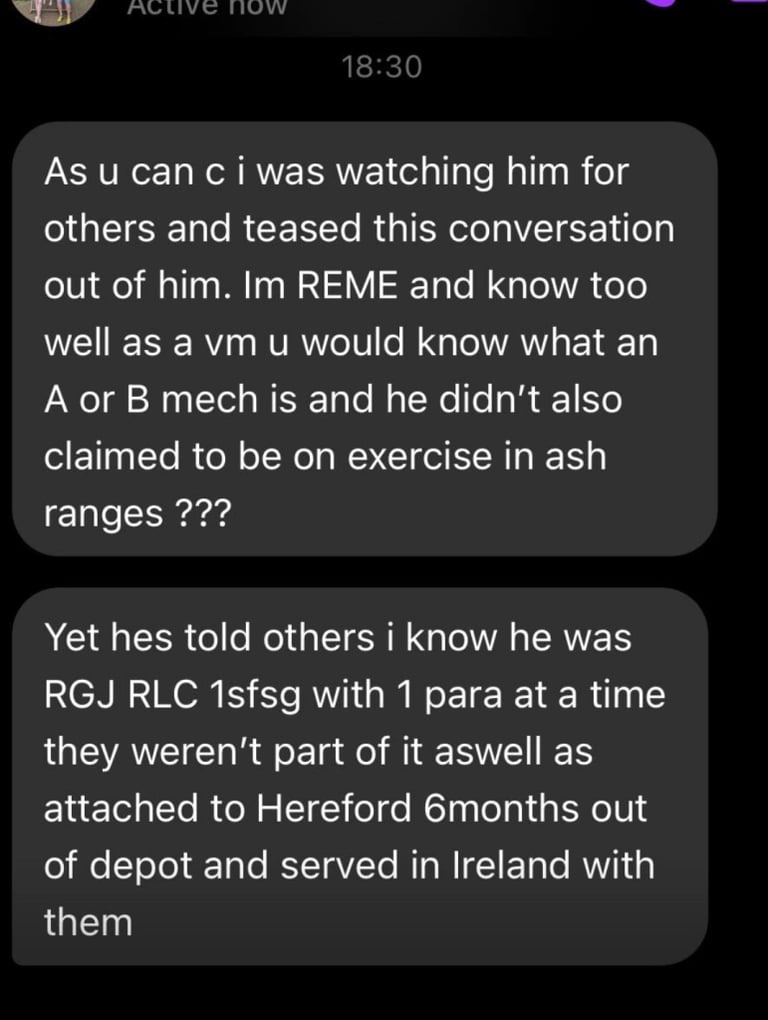The image size is (768, 1020).
Task: Open the contact's profile picture
Action: pyautogui.click(x=55, y=9)
